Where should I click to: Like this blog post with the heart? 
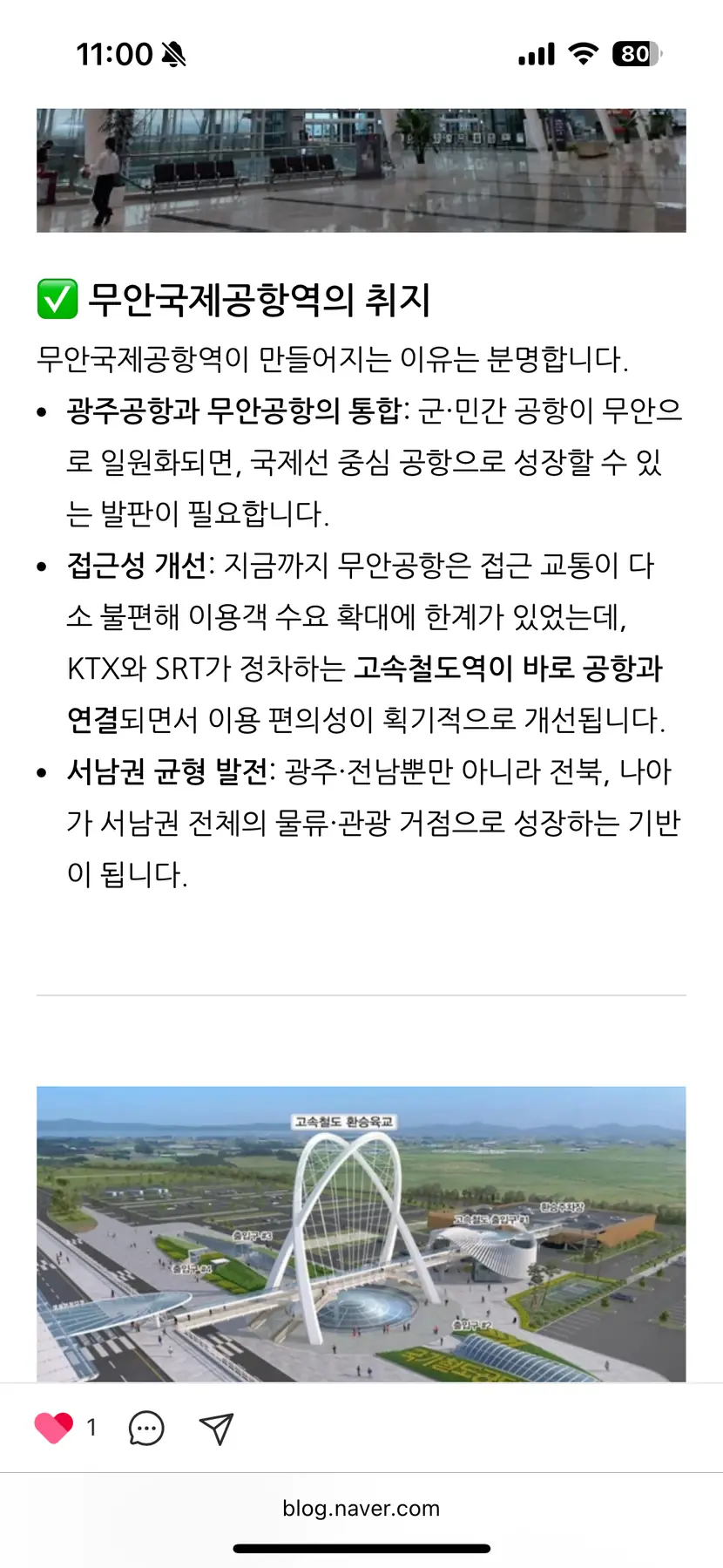click(x=53, y=1428)
